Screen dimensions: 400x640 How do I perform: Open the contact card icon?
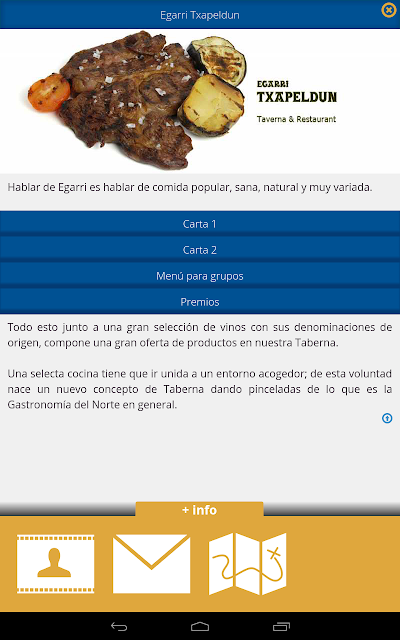click(56, 564)
